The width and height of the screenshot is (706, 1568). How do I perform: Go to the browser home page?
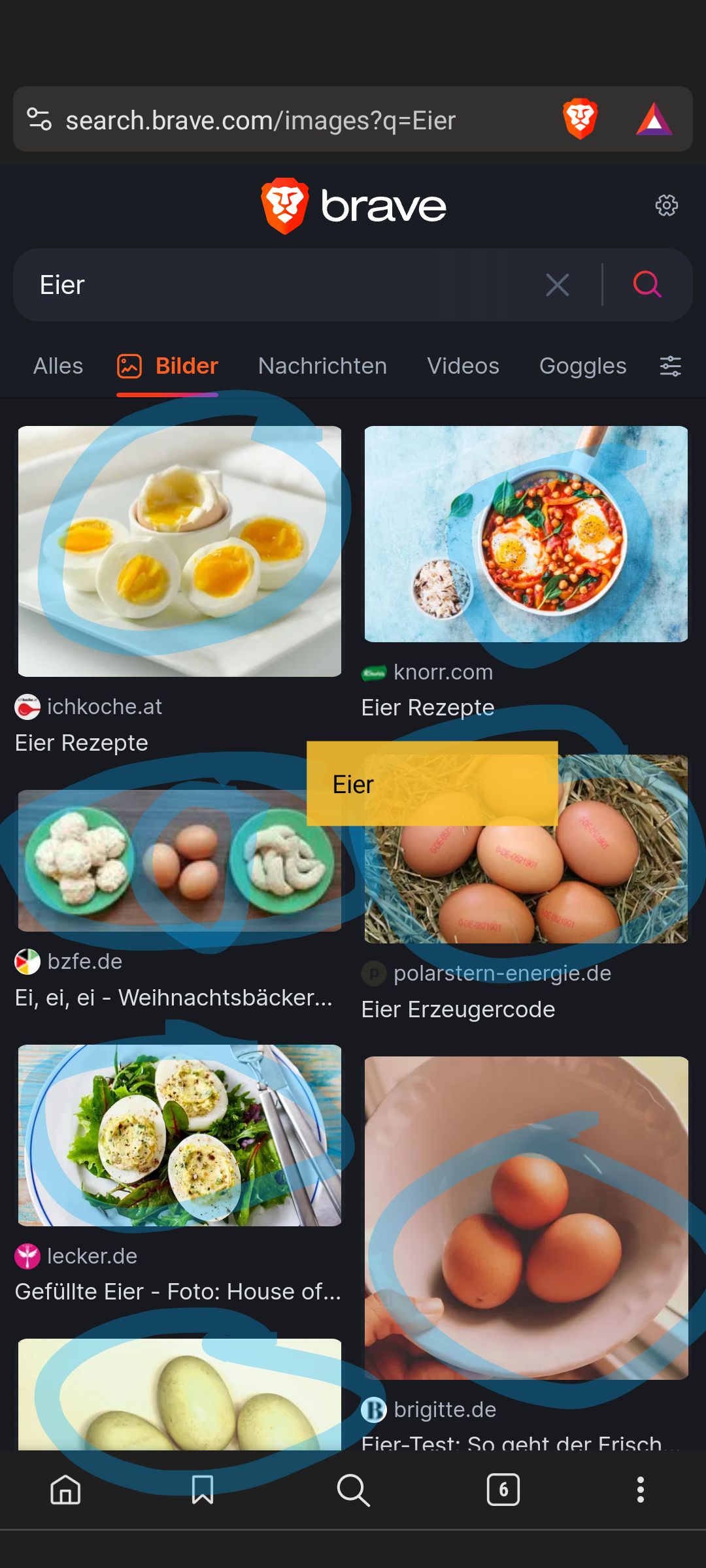pos(65,1490)
